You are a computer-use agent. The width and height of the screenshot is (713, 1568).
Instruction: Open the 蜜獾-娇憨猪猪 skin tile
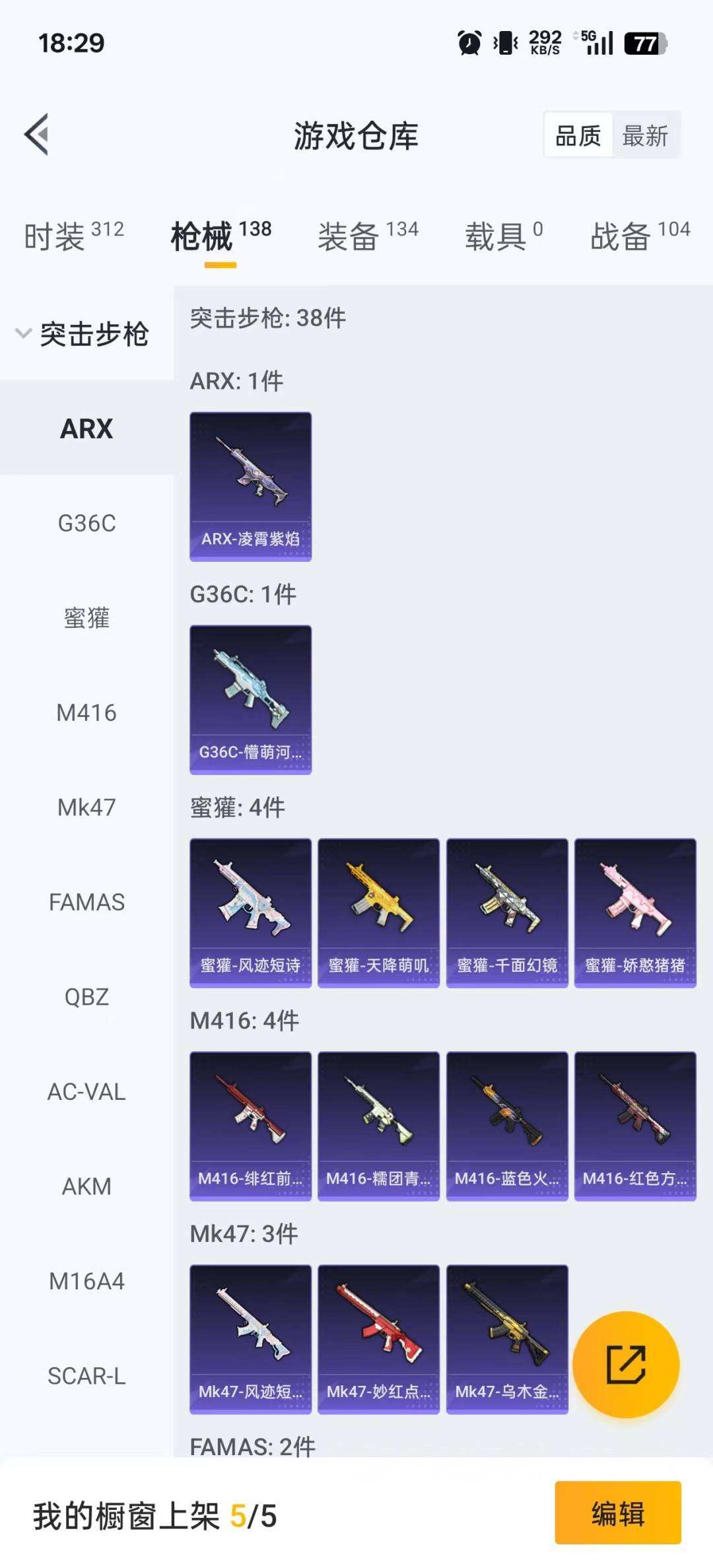pos(635,913)
